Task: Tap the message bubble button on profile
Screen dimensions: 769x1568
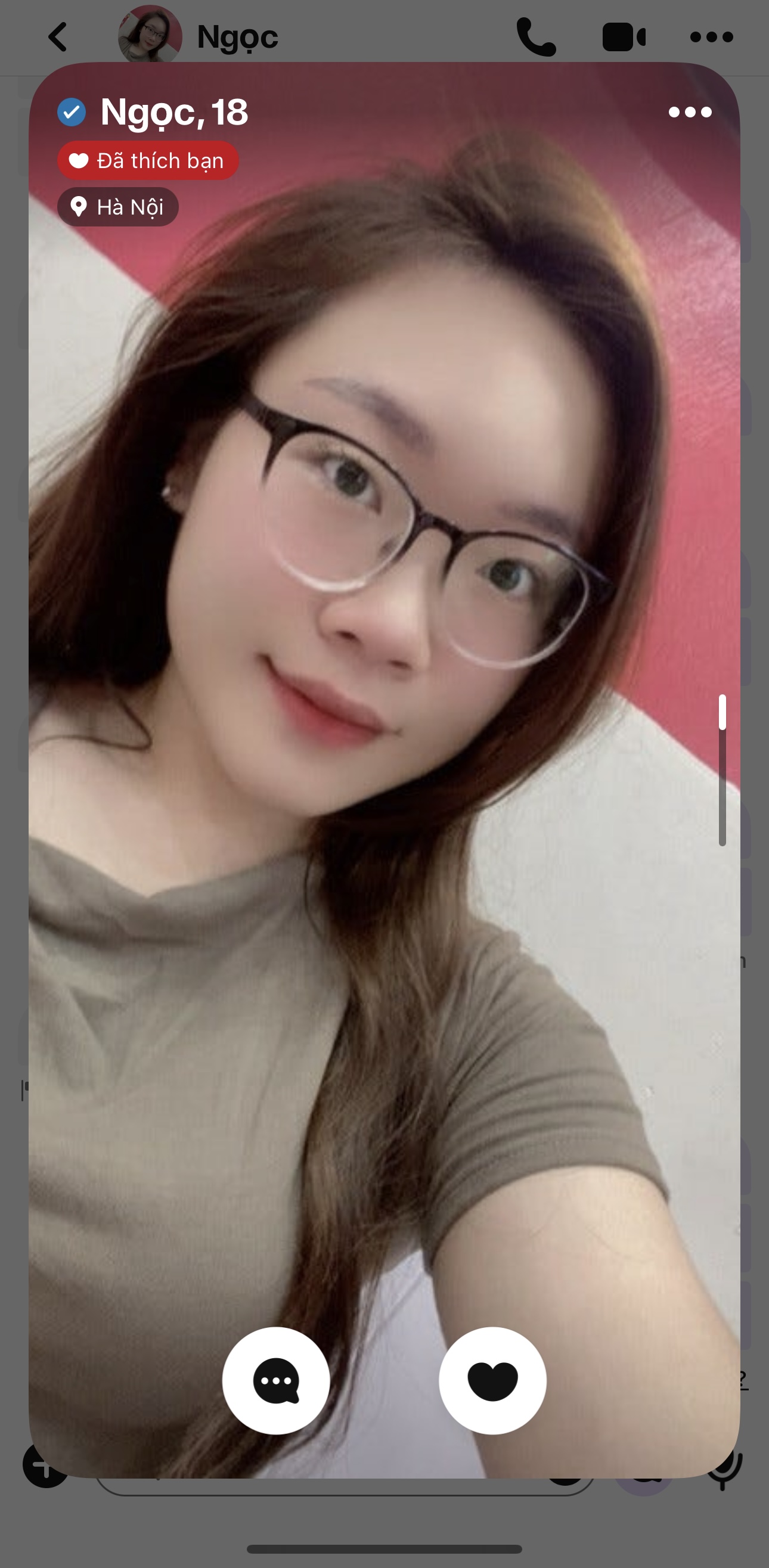Action: pyautogui.click(x=276, y=1380)
